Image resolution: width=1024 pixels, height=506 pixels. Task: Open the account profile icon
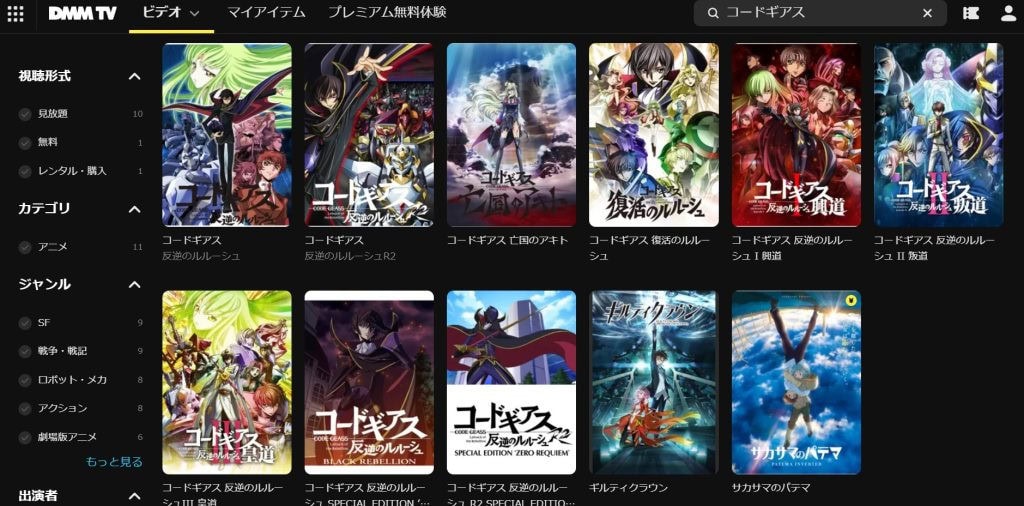click(1007, 13)
